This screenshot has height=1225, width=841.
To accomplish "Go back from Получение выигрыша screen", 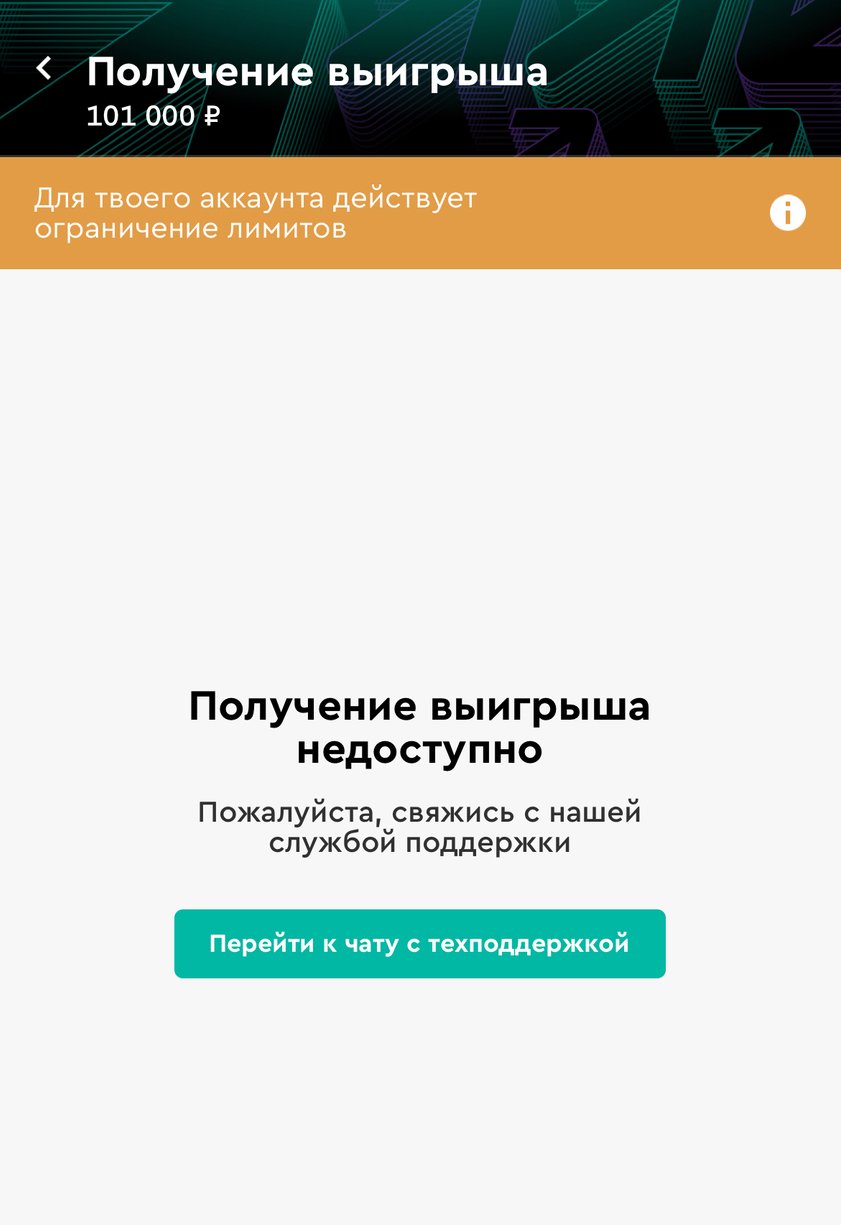I will click(44, 69).
